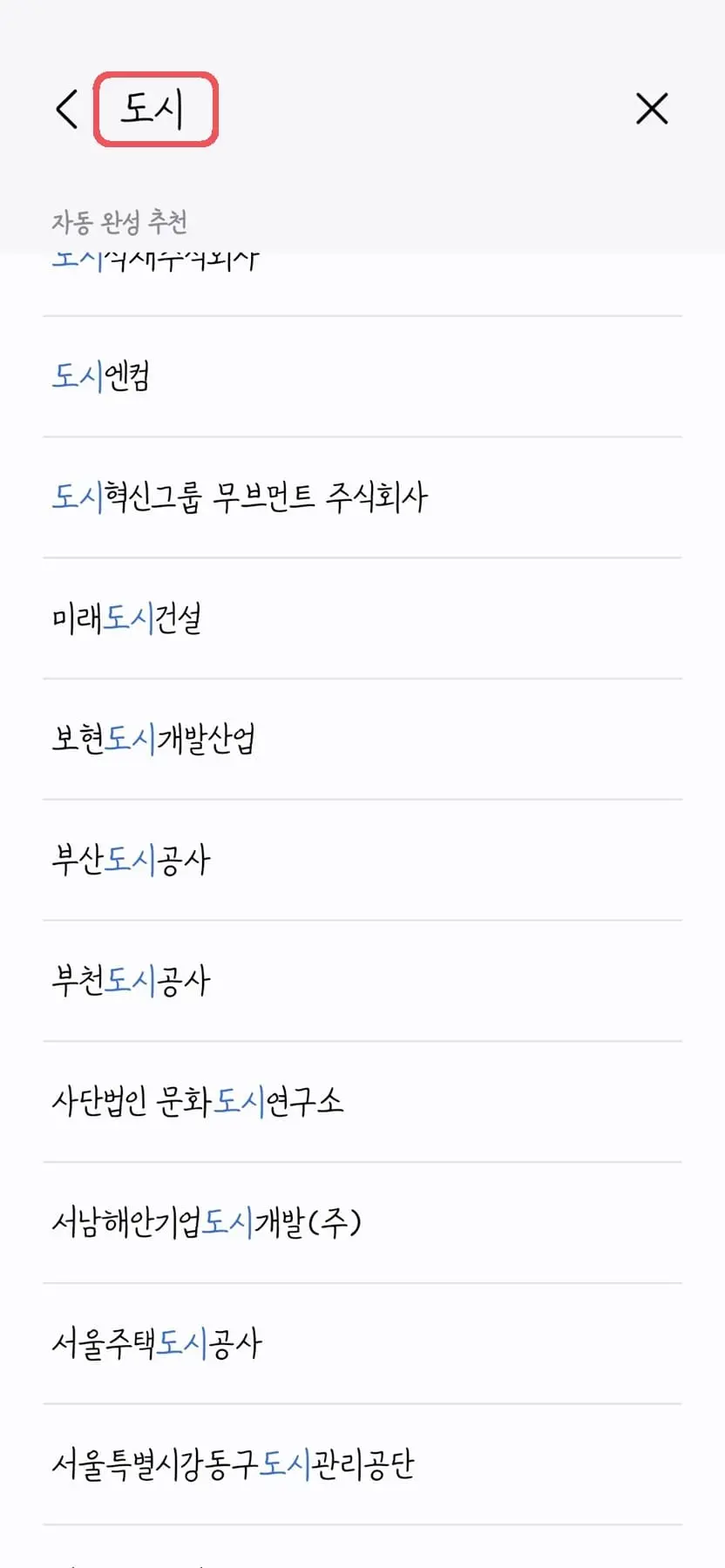Tap the partially visible top suggestion
725x1568 pixels.
[x=157, y=255]
